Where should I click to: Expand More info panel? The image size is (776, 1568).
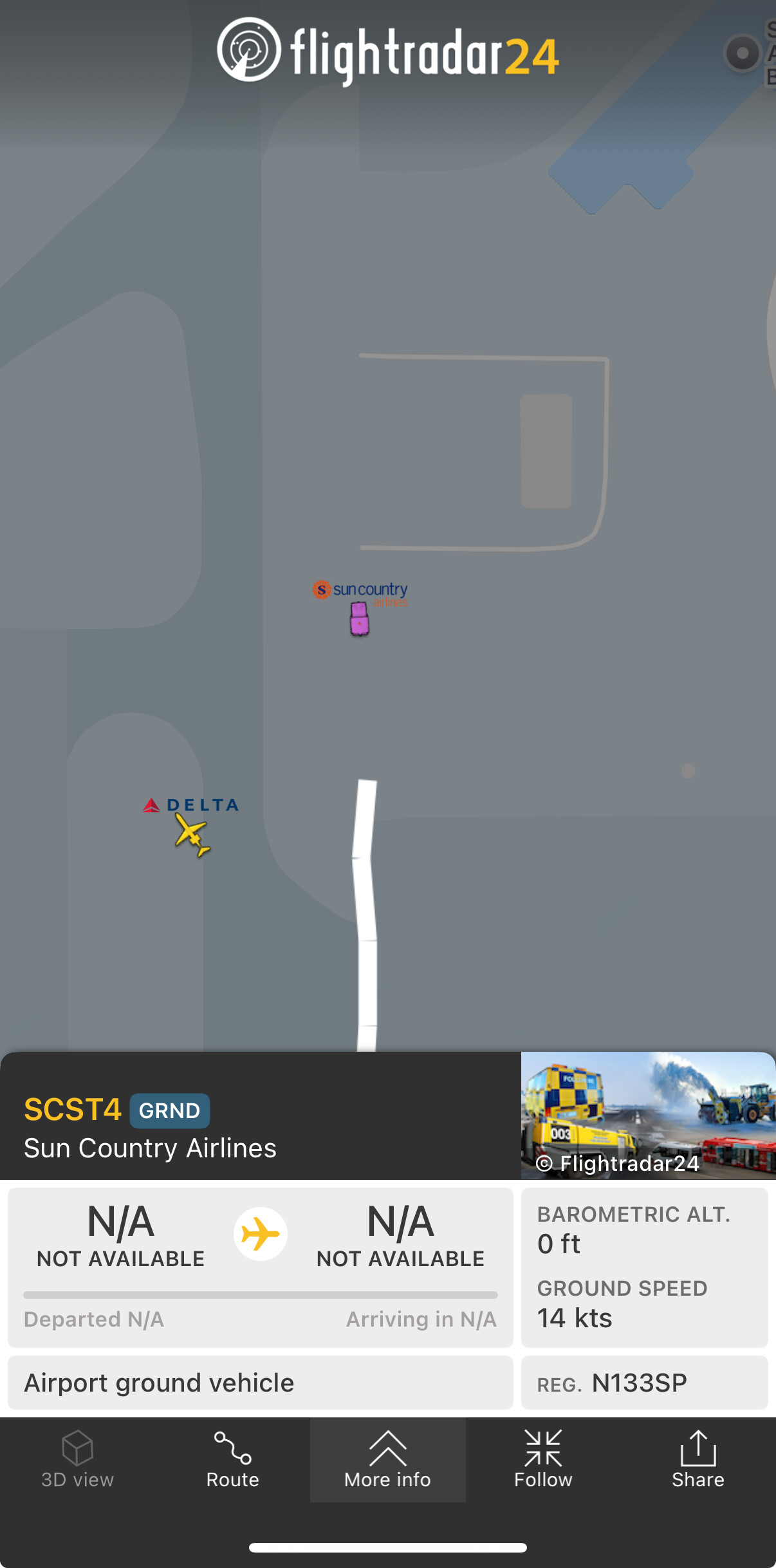click(387, 1460)
